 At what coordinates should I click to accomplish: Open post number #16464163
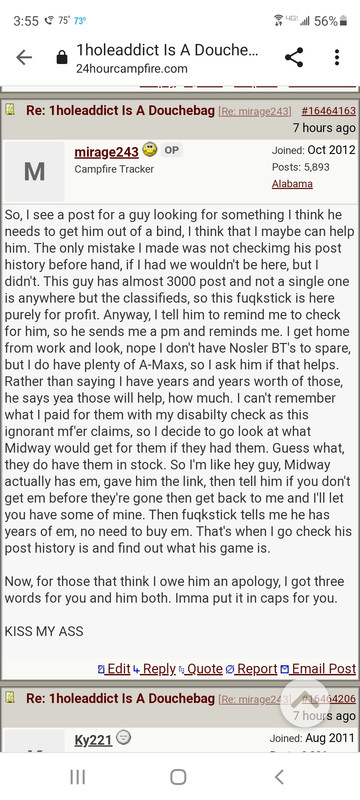tap(328, 111)
